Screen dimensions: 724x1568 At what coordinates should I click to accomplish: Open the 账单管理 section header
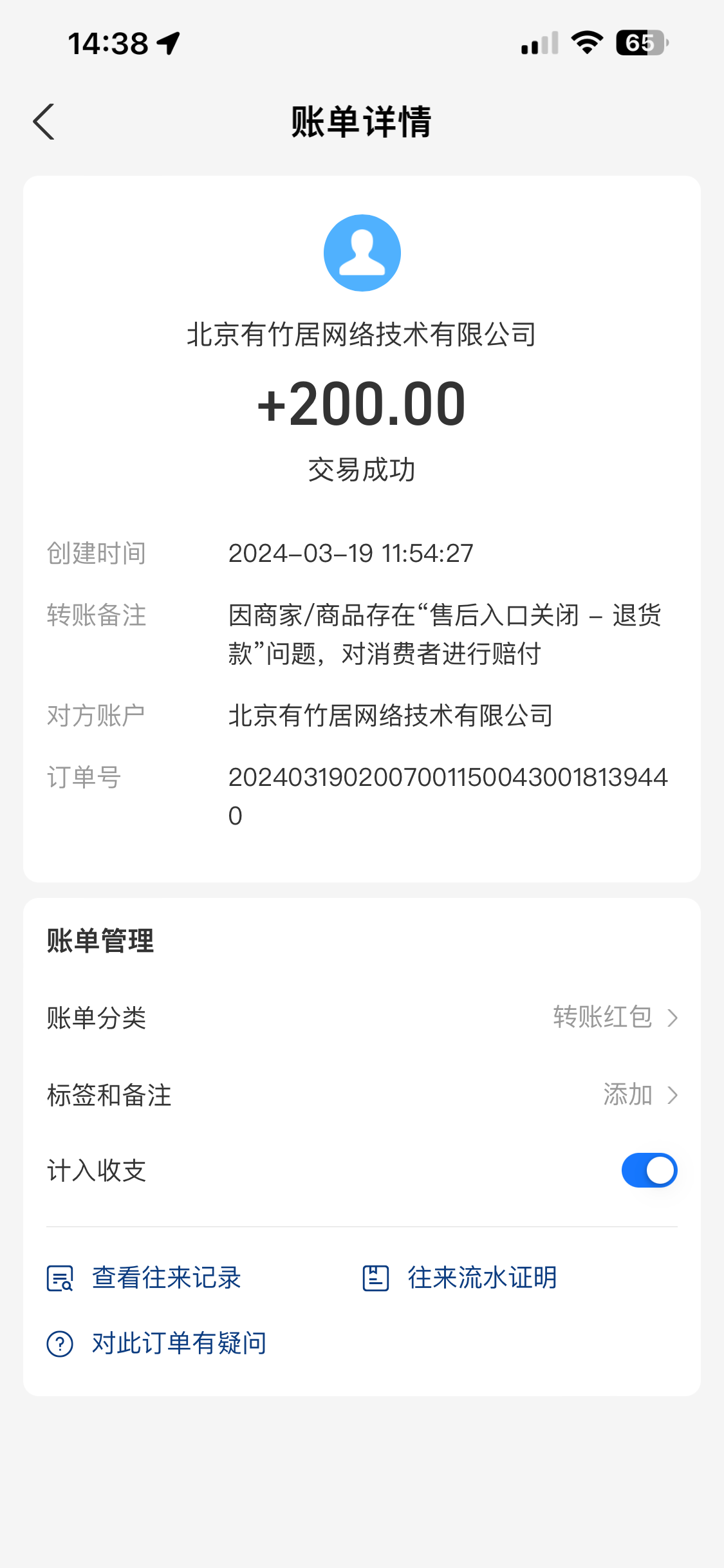coord(99,940)
